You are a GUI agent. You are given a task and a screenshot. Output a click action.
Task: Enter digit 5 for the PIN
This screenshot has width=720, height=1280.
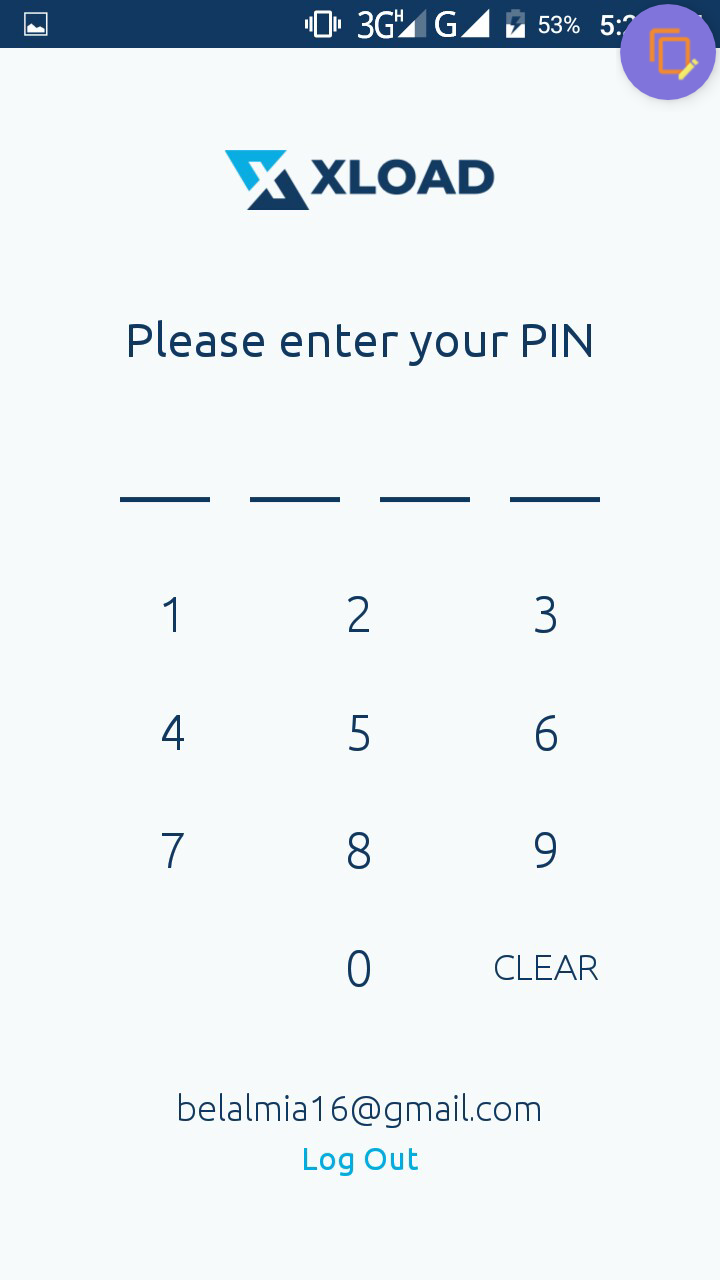[x=359, y=733]
